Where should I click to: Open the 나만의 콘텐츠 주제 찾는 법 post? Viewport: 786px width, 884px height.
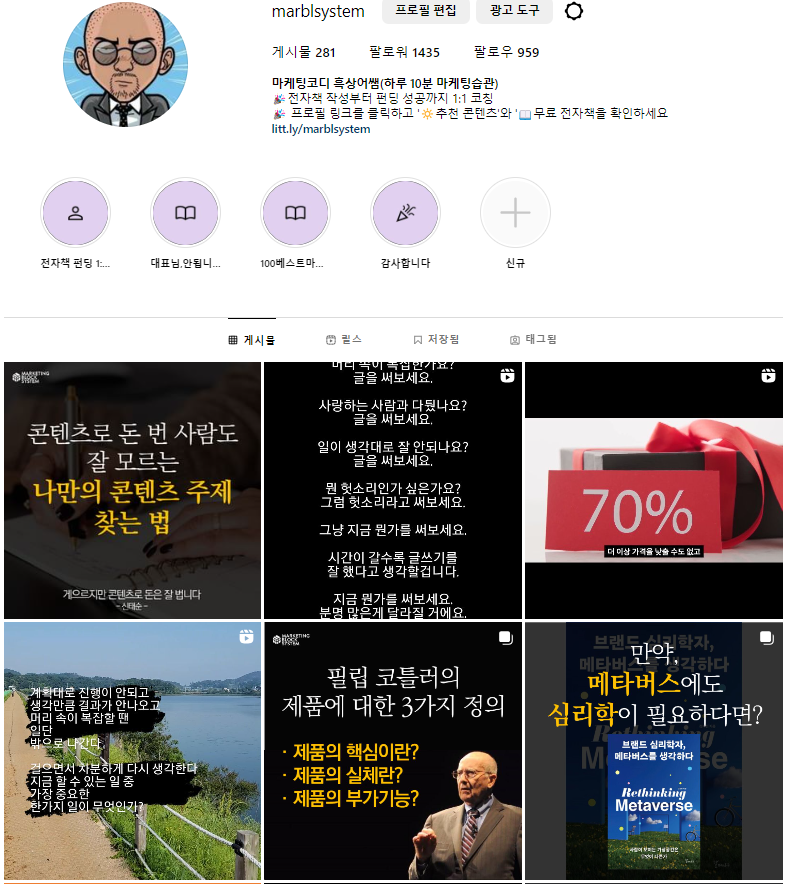133,490
